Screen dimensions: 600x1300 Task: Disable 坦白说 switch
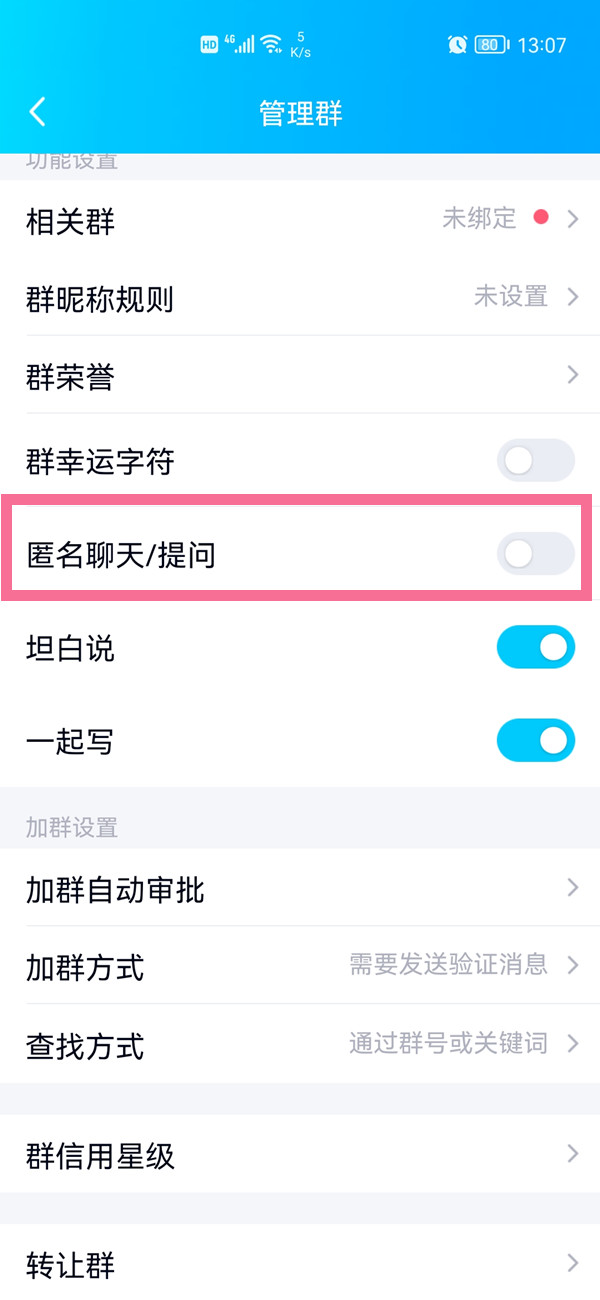click(535, 648)
